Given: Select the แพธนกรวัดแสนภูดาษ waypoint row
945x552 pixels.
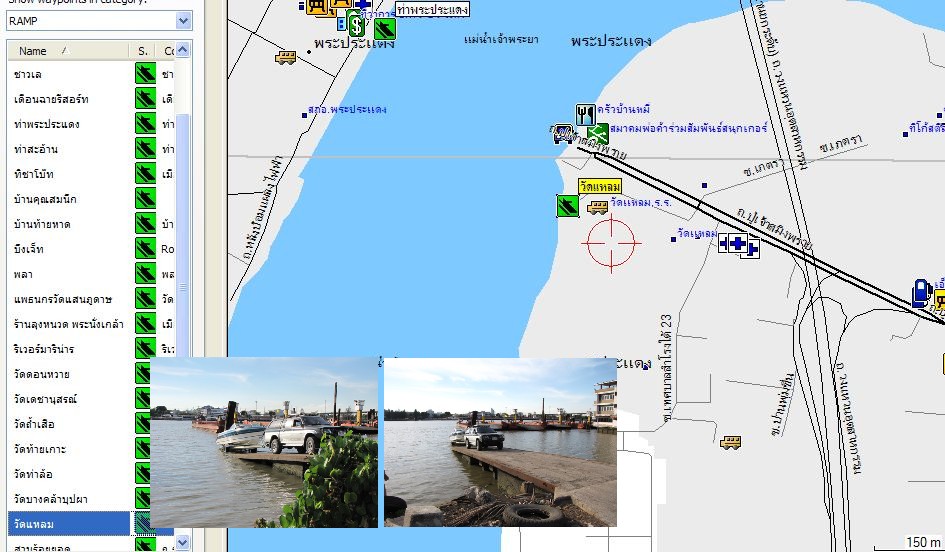Looking at the screenshot, I should 62,299.
